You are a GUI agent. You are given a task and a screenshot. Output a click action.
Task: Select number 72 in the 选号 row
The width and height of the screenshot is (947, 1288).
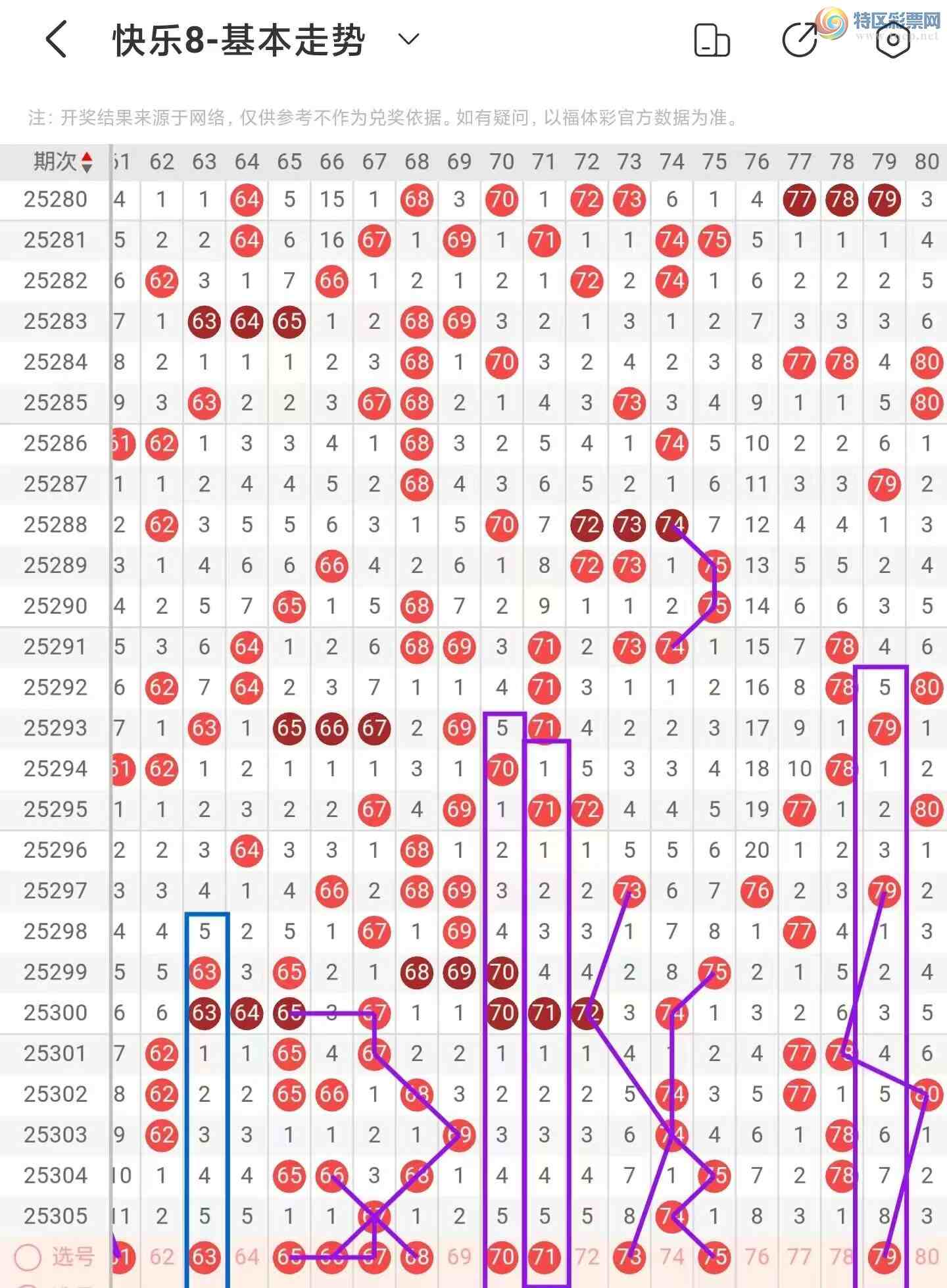[x=587, y=1257]
